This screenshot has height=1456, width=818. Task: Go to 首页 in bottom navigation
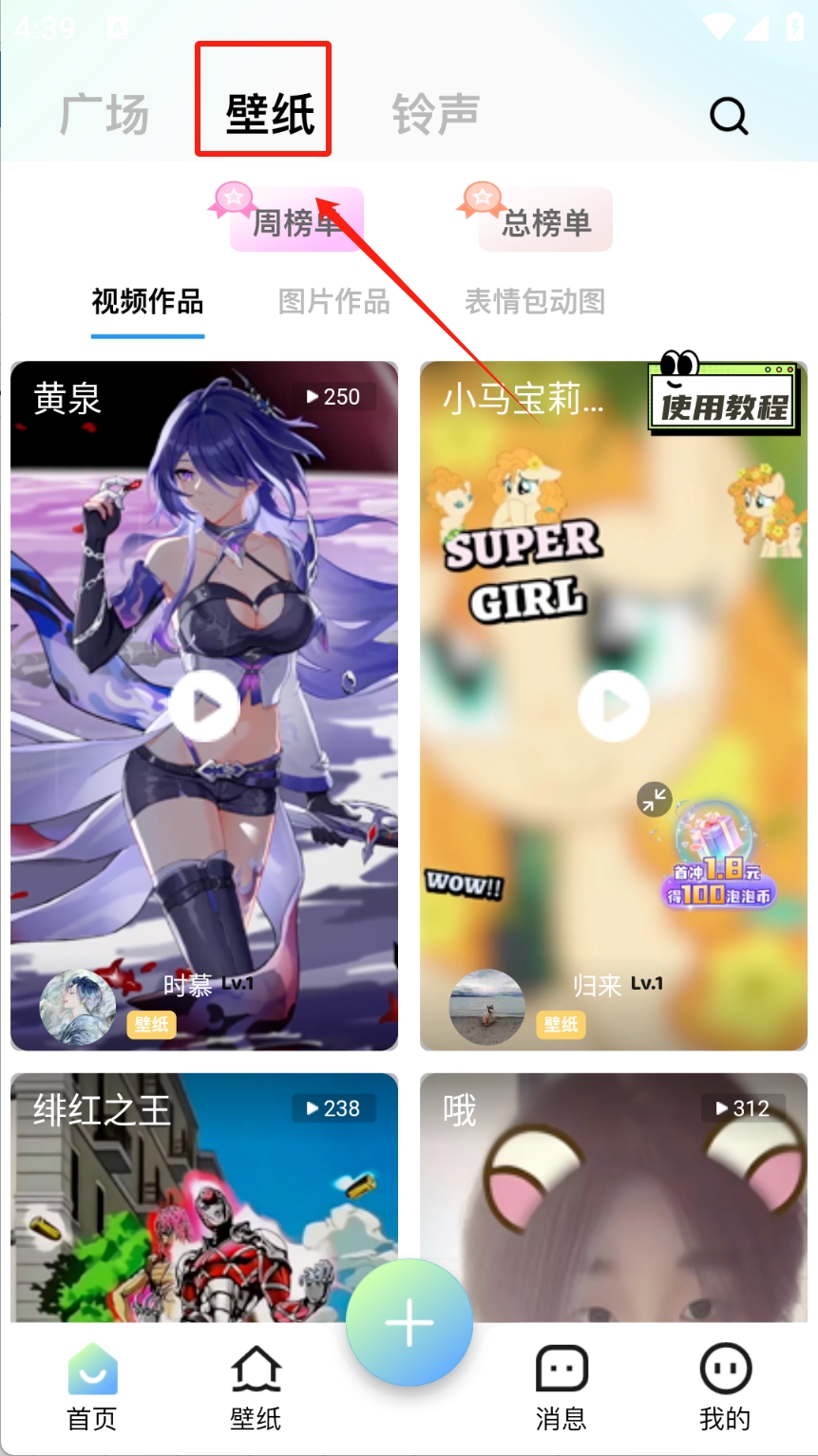tap(92, 1389)
